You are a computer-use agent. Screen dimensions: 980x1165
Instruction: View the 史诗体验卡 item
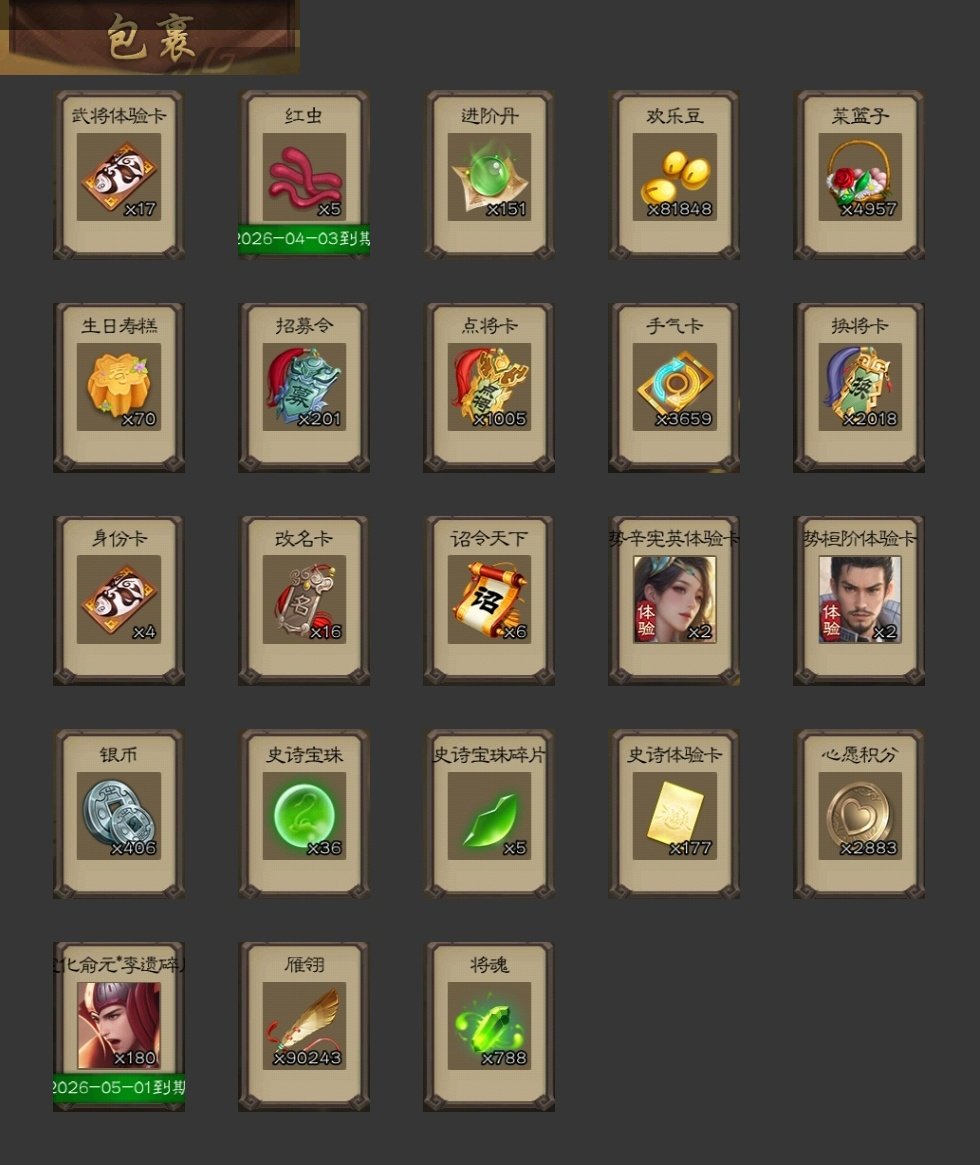coord(674,815)
